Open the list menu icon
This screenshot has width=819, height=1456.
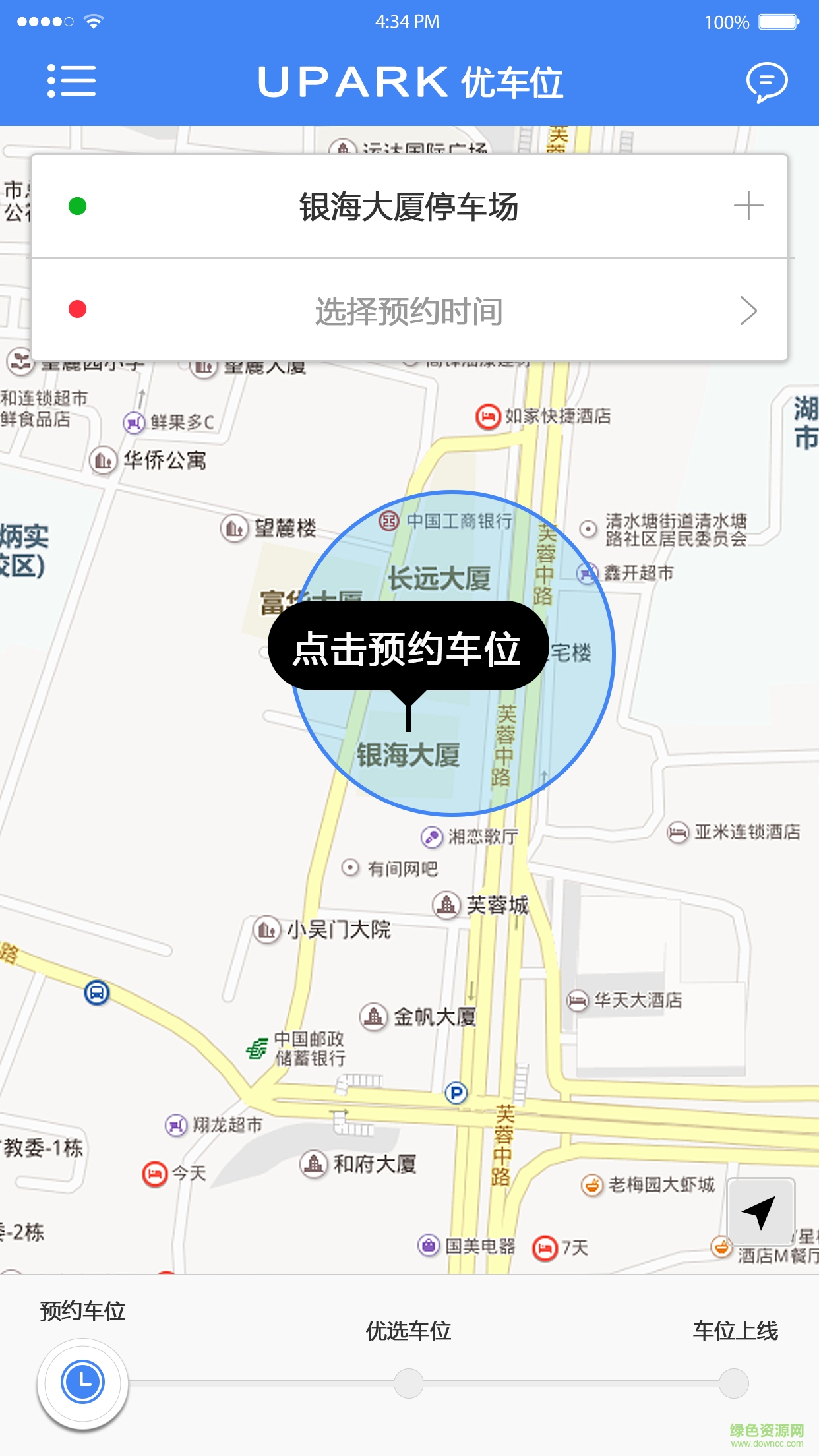coord(71,81)
